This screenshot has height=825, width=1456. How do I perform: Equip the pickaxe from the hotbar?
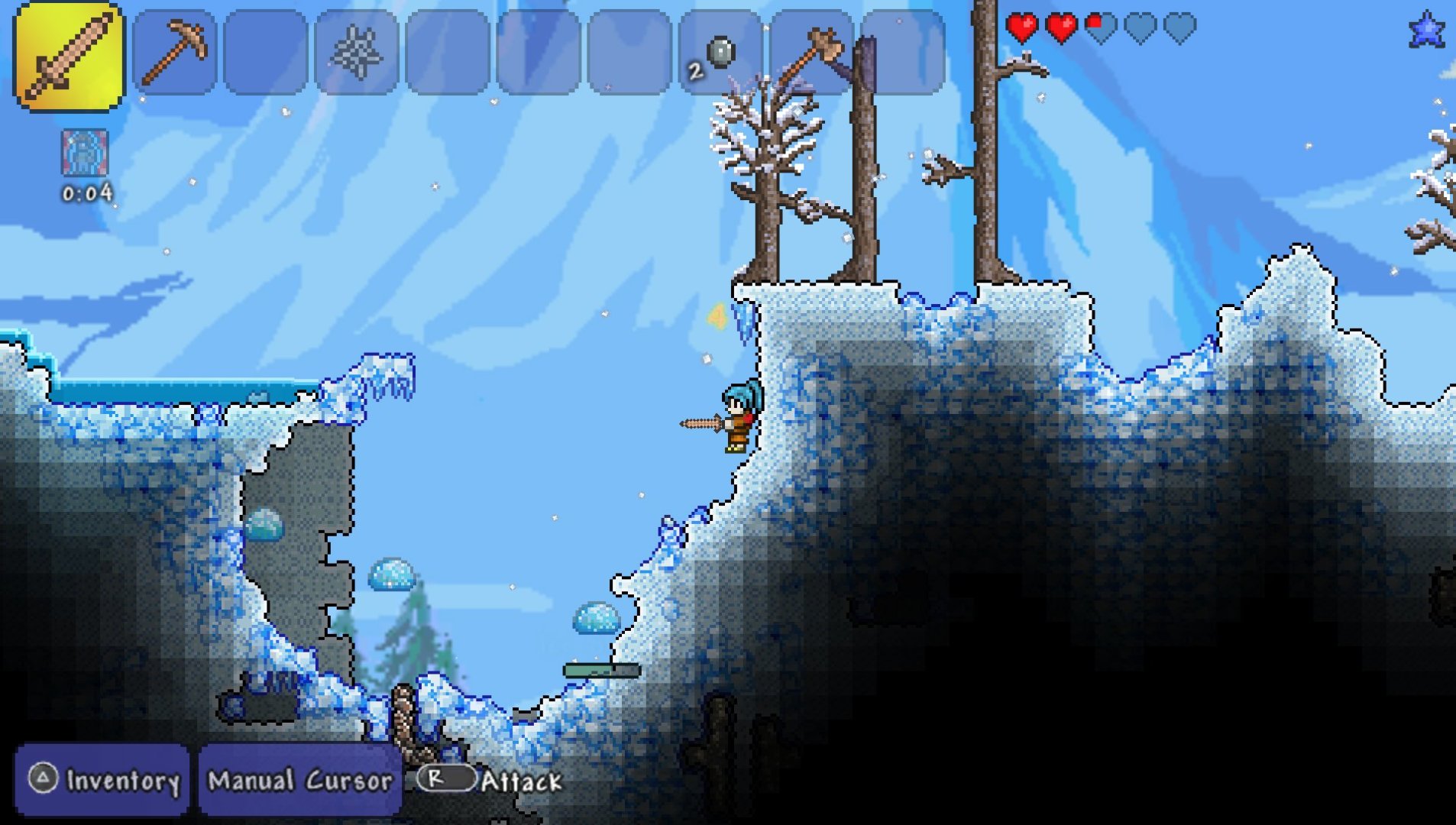(x=175, y=53)
